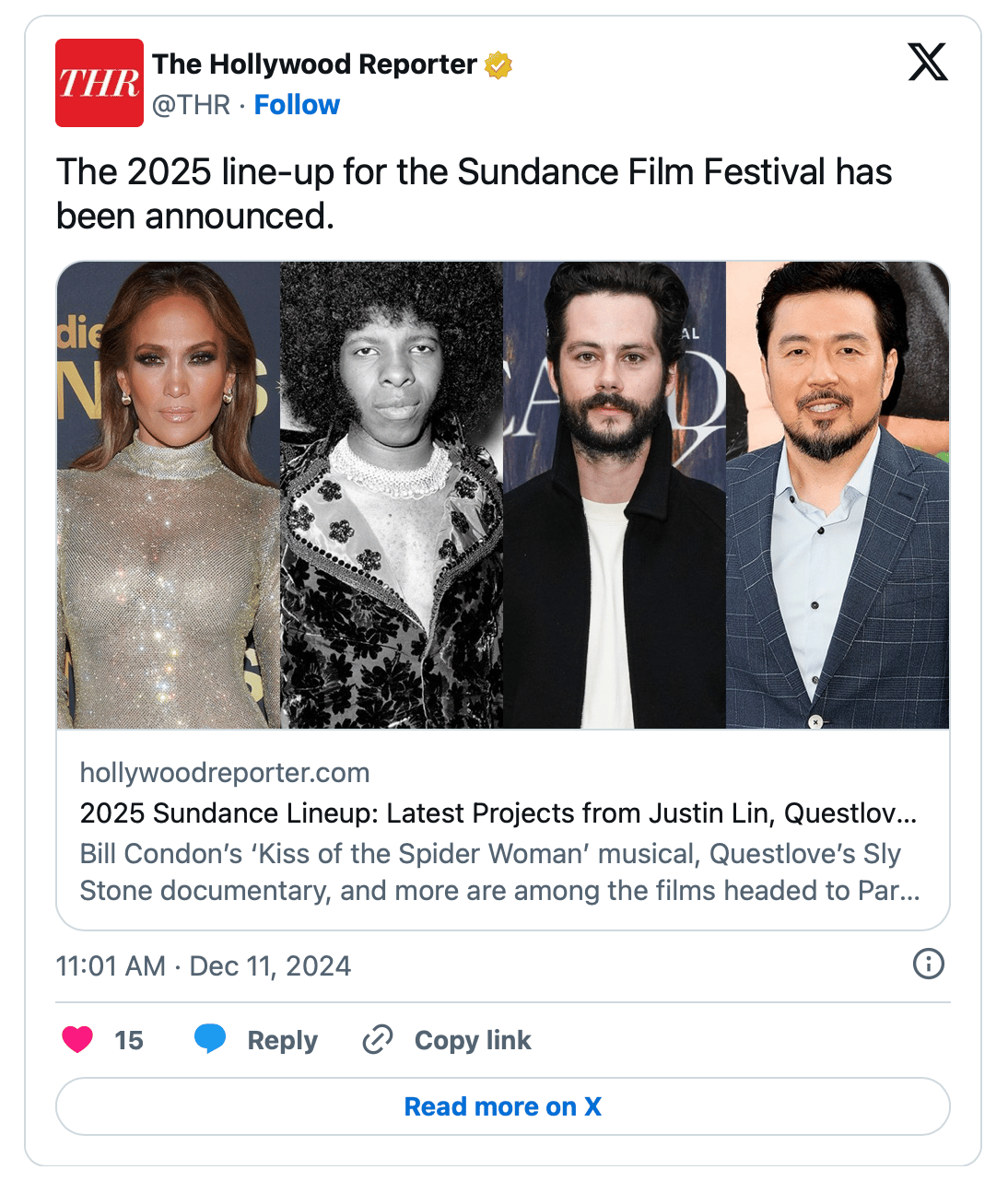Like the tweet with the heart icon
This screenshot has width=1008, height=1181.
[77, 1039]
